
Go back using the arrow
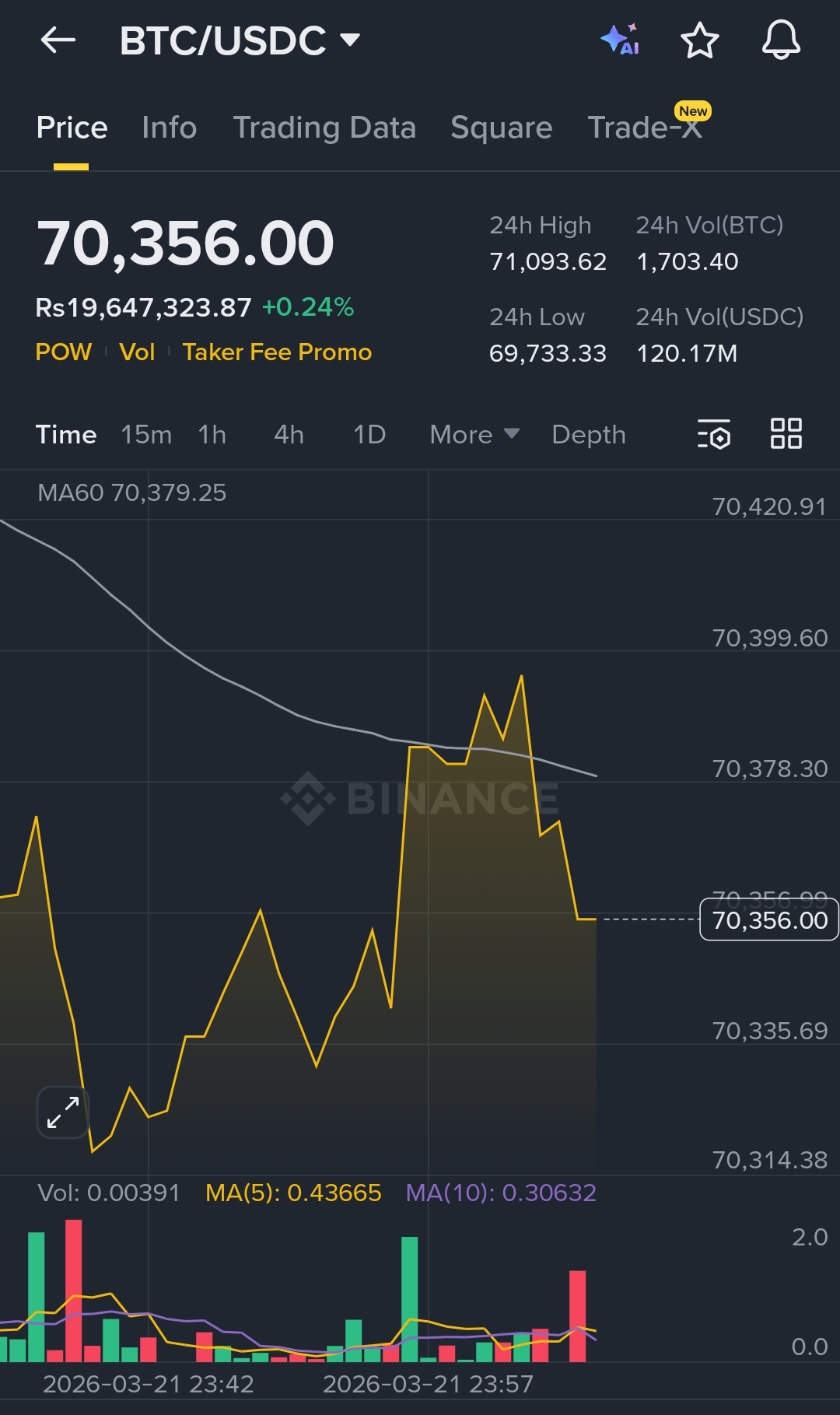tap(58, 40)
